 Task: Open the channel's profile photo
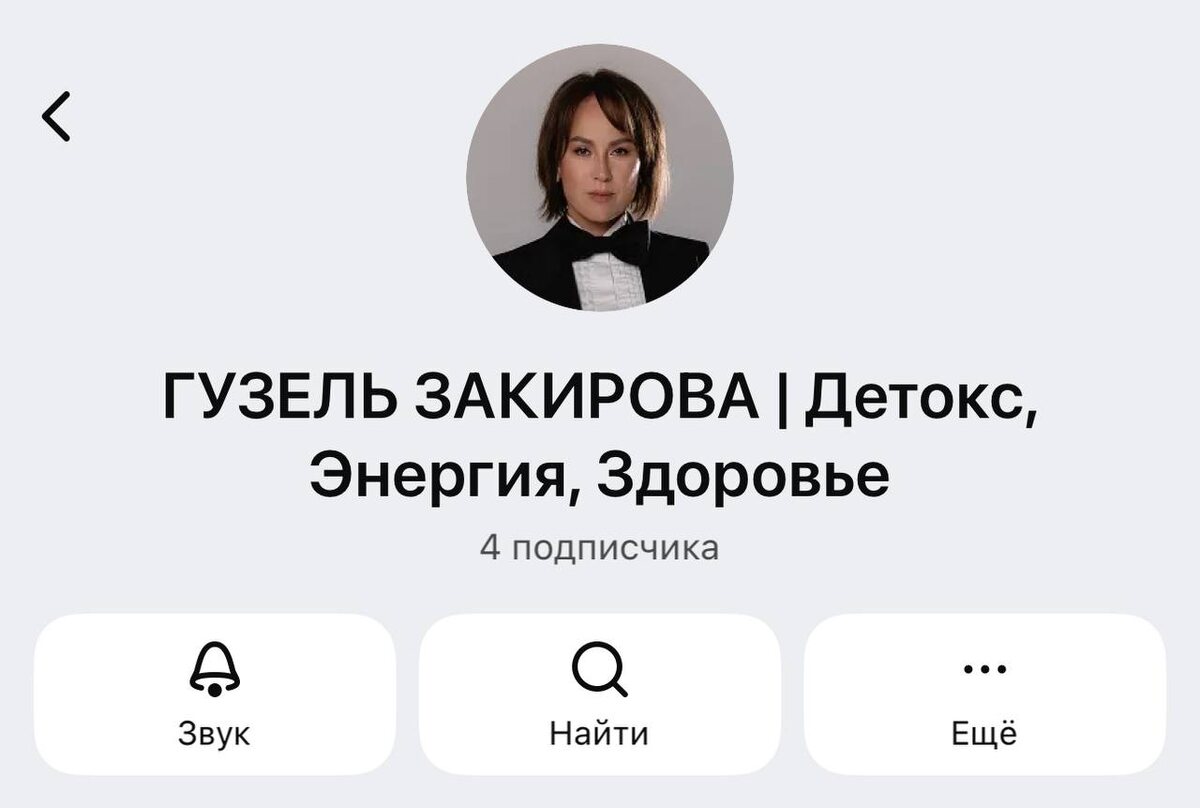point(599,177)
